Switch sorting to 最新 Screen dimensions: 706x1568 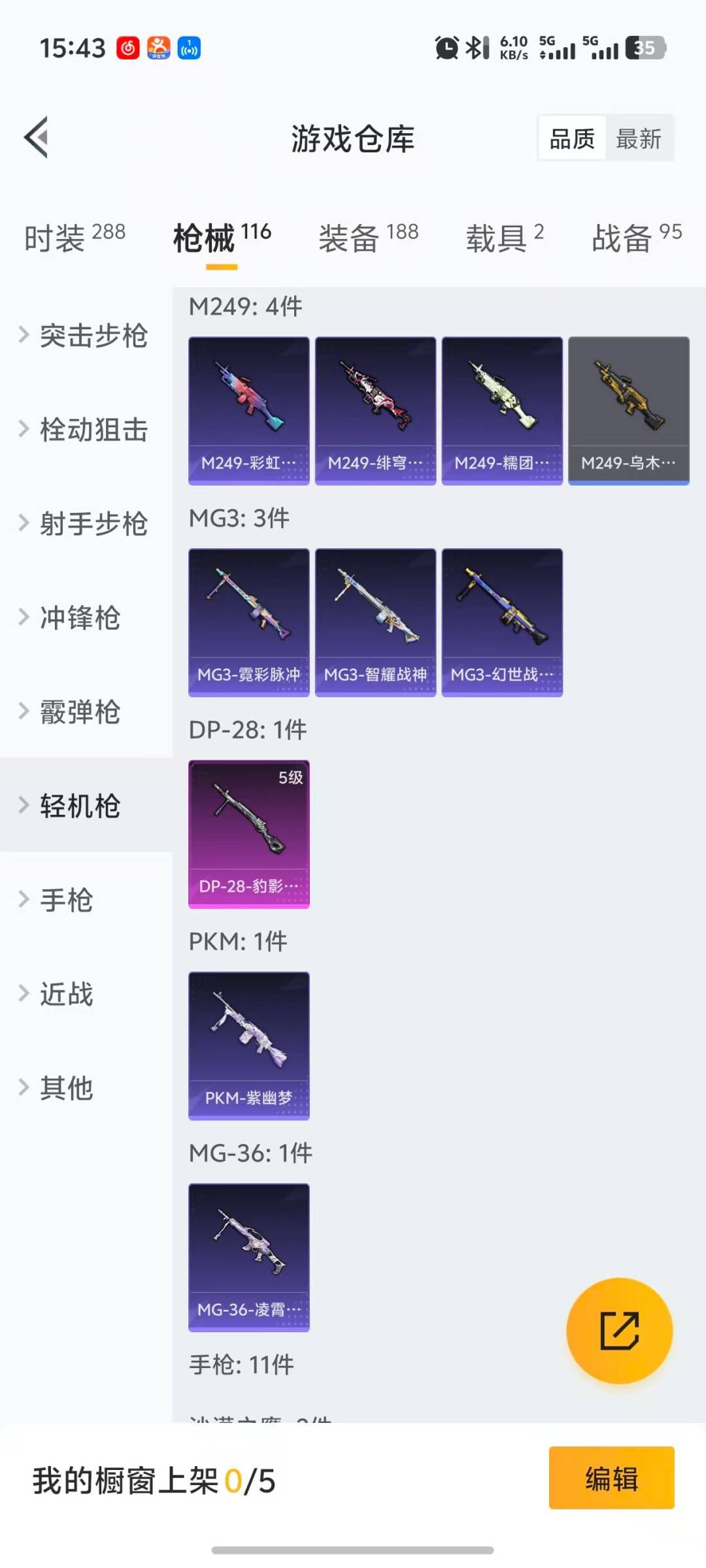coord(640,139)
